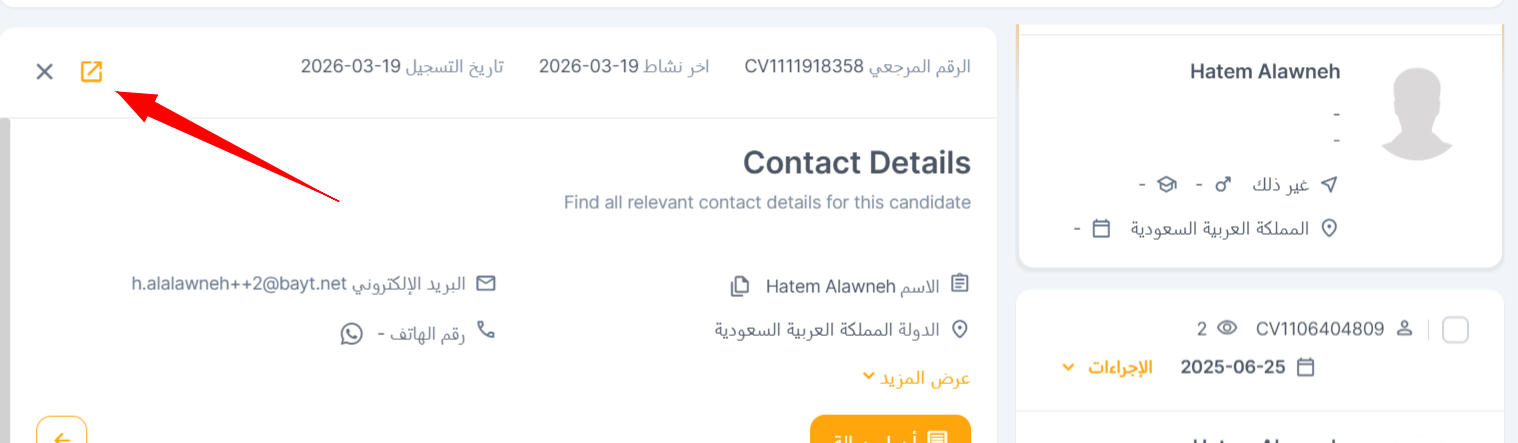Open the candidate CV in a new tab
The height and width of the screenshot is (443, 1518).
click(91, 71)
